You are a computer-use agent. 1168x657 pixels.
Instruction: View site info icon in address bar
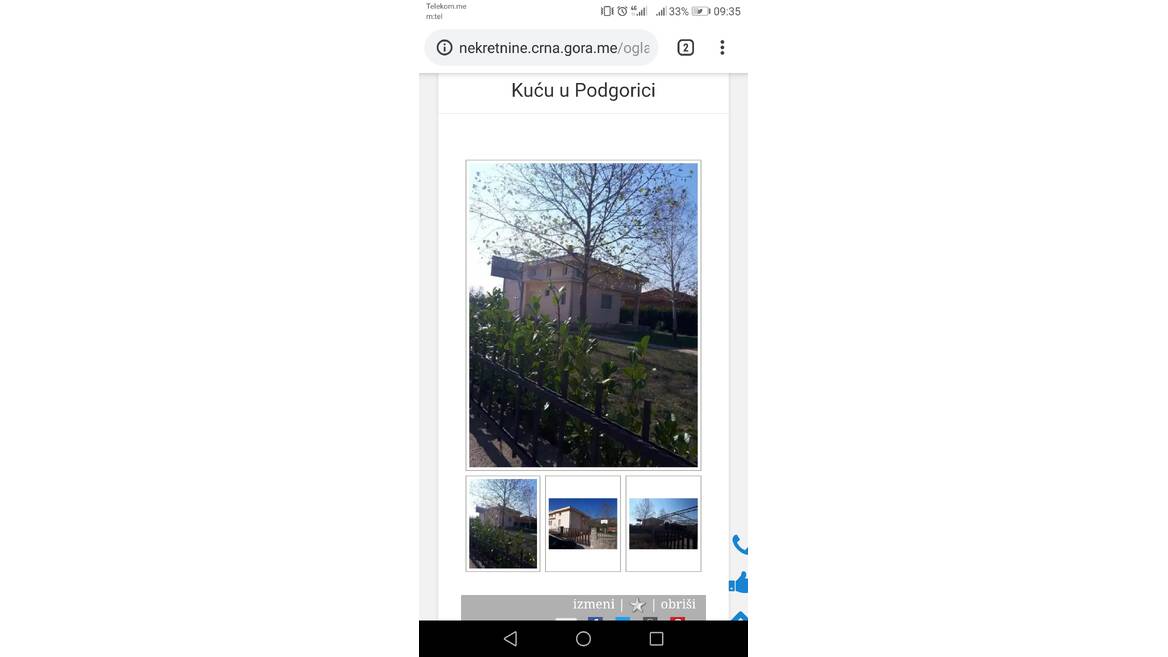tap(444, 48)
